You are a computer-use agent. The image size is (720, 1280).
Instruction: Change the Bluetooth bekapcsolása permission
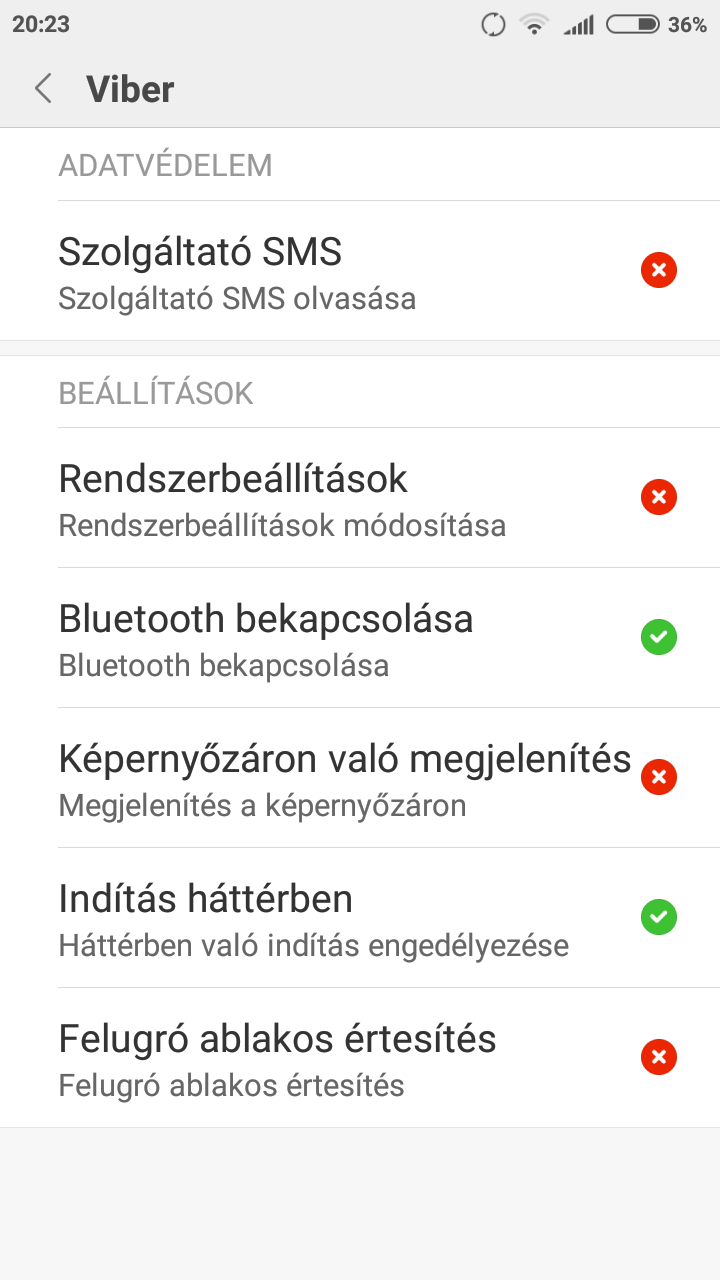coord(360,637)
